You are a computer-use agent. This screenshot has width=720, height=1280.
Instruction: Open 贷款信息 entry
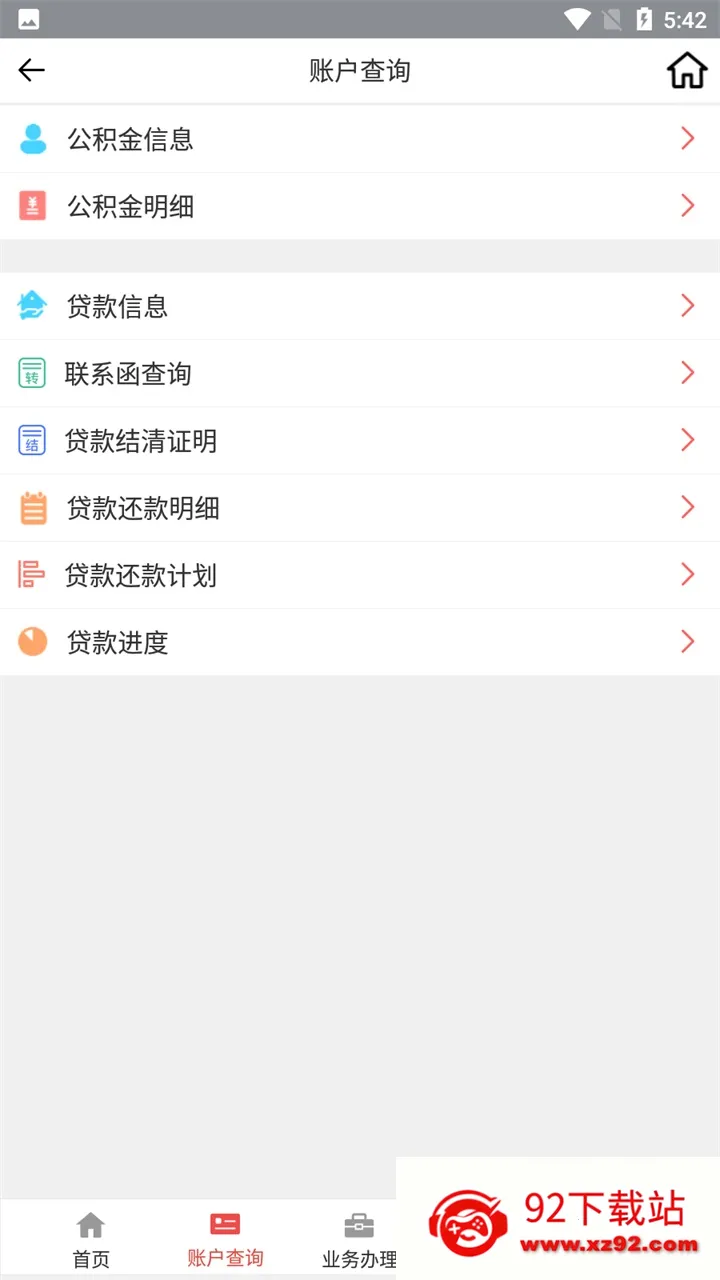point(360,306)
